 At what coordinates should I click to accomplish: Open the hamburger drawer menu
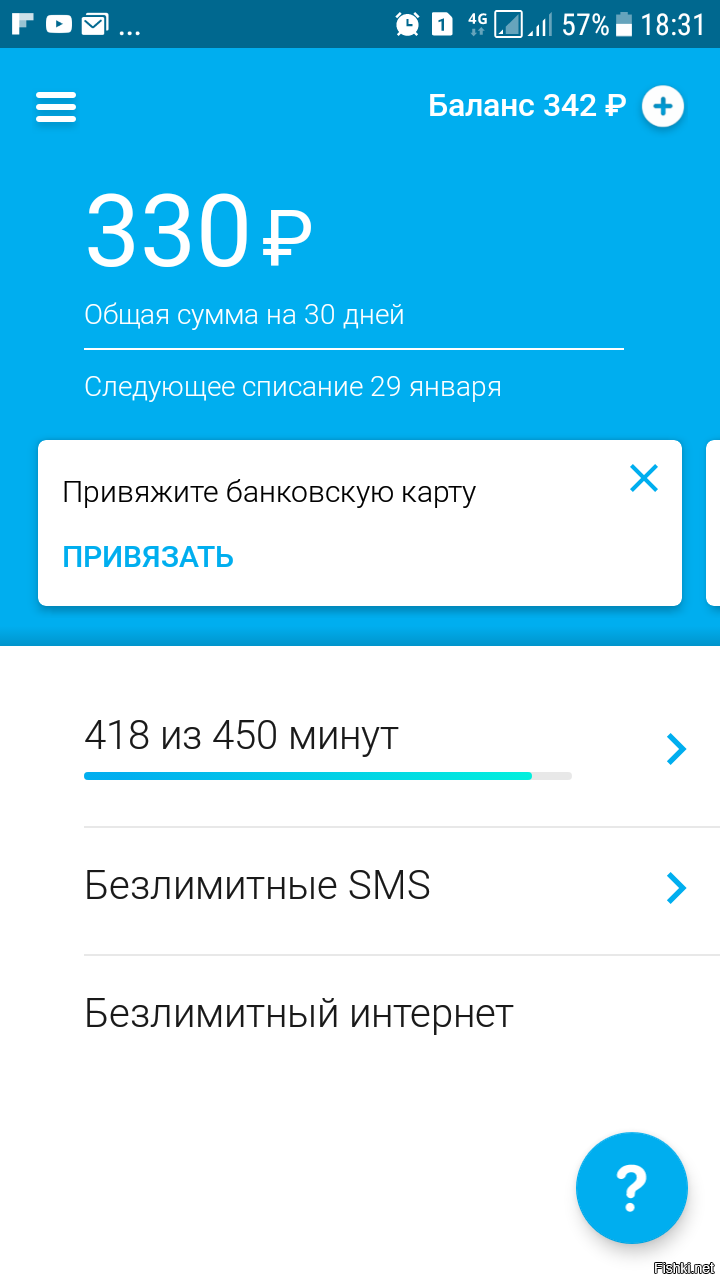pyautogui.click(x=56, y=106)
